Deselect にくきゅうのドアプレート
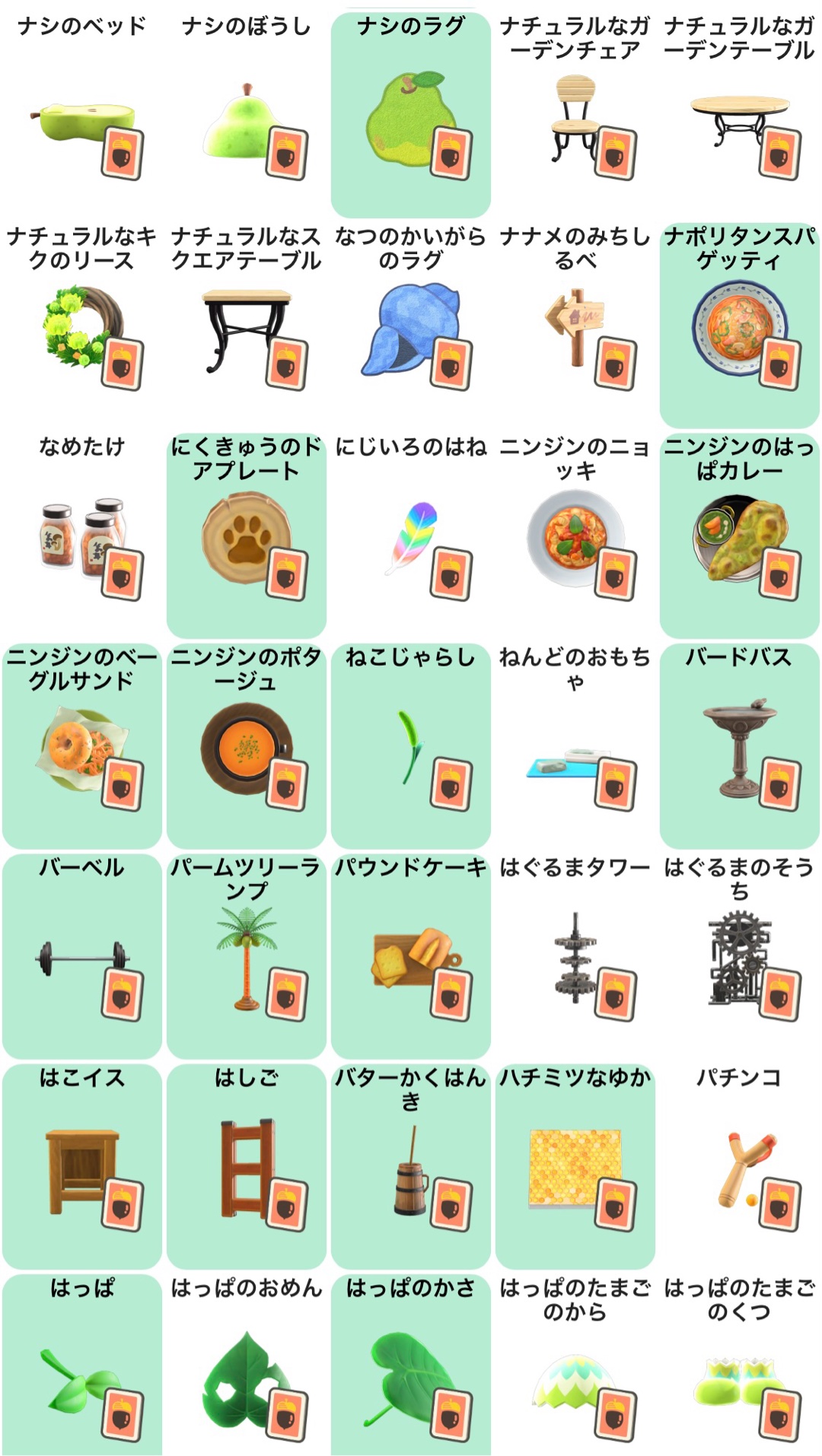Screen dimensions: 822x1456 coord(247,535)
